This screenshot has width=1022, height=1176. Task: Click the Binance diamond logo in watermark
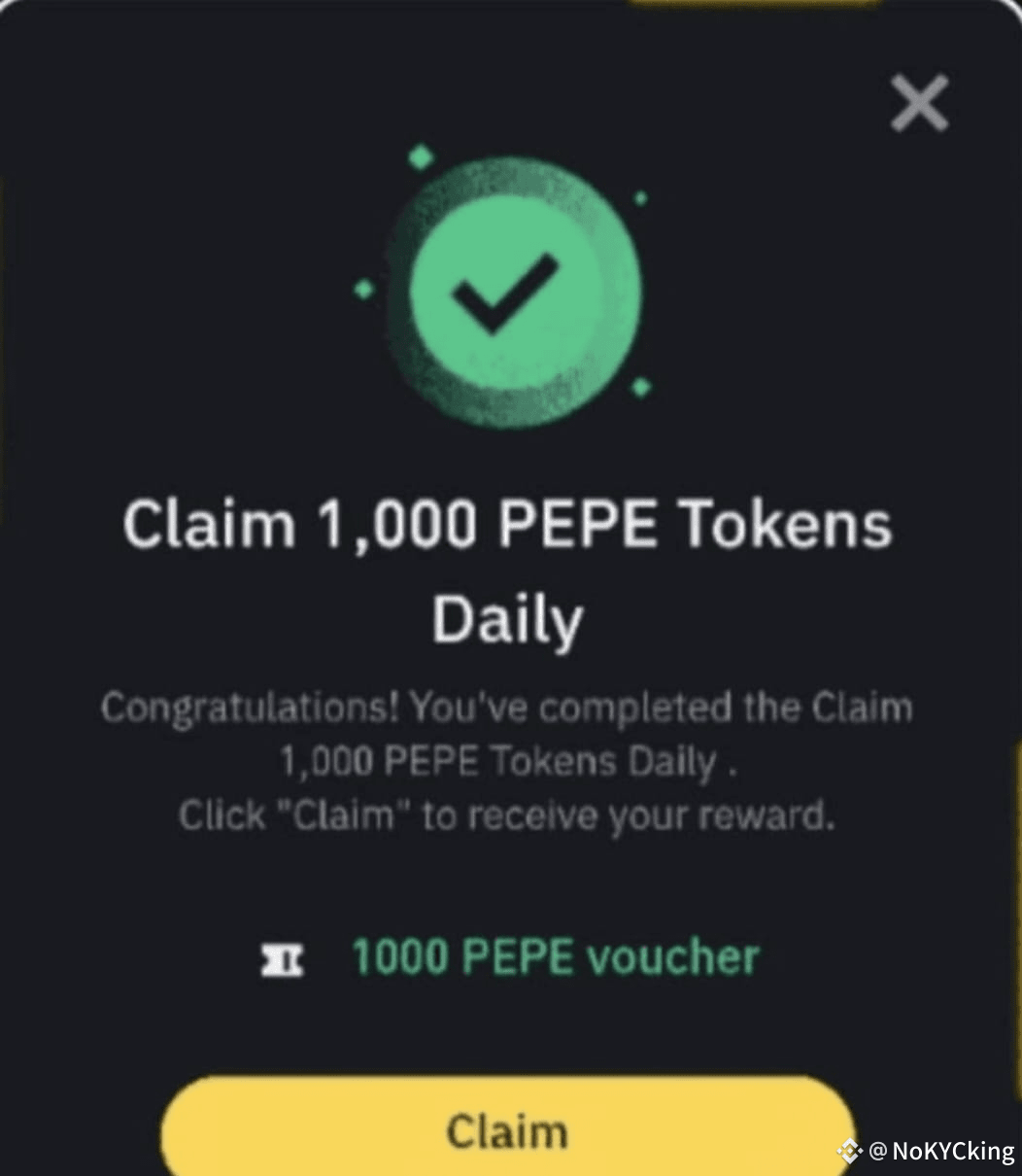[x=849, y=1150]
